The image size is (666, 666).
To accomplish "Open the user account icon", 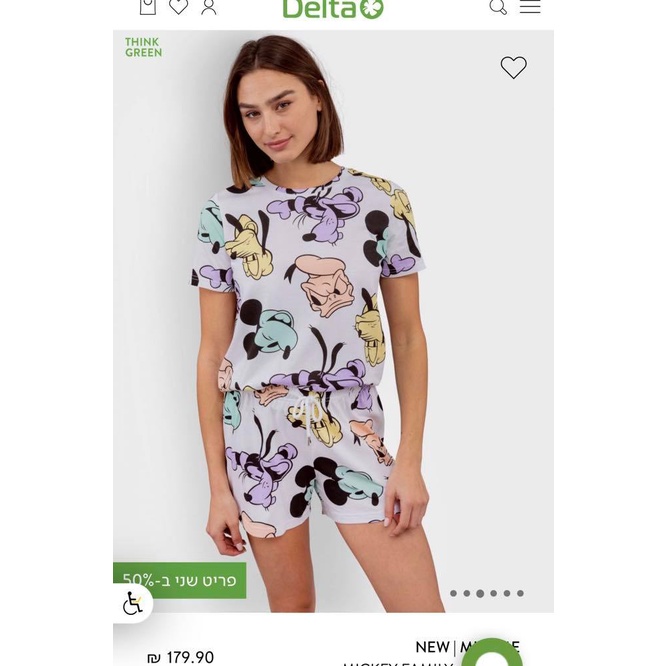I will click(208, 7).
